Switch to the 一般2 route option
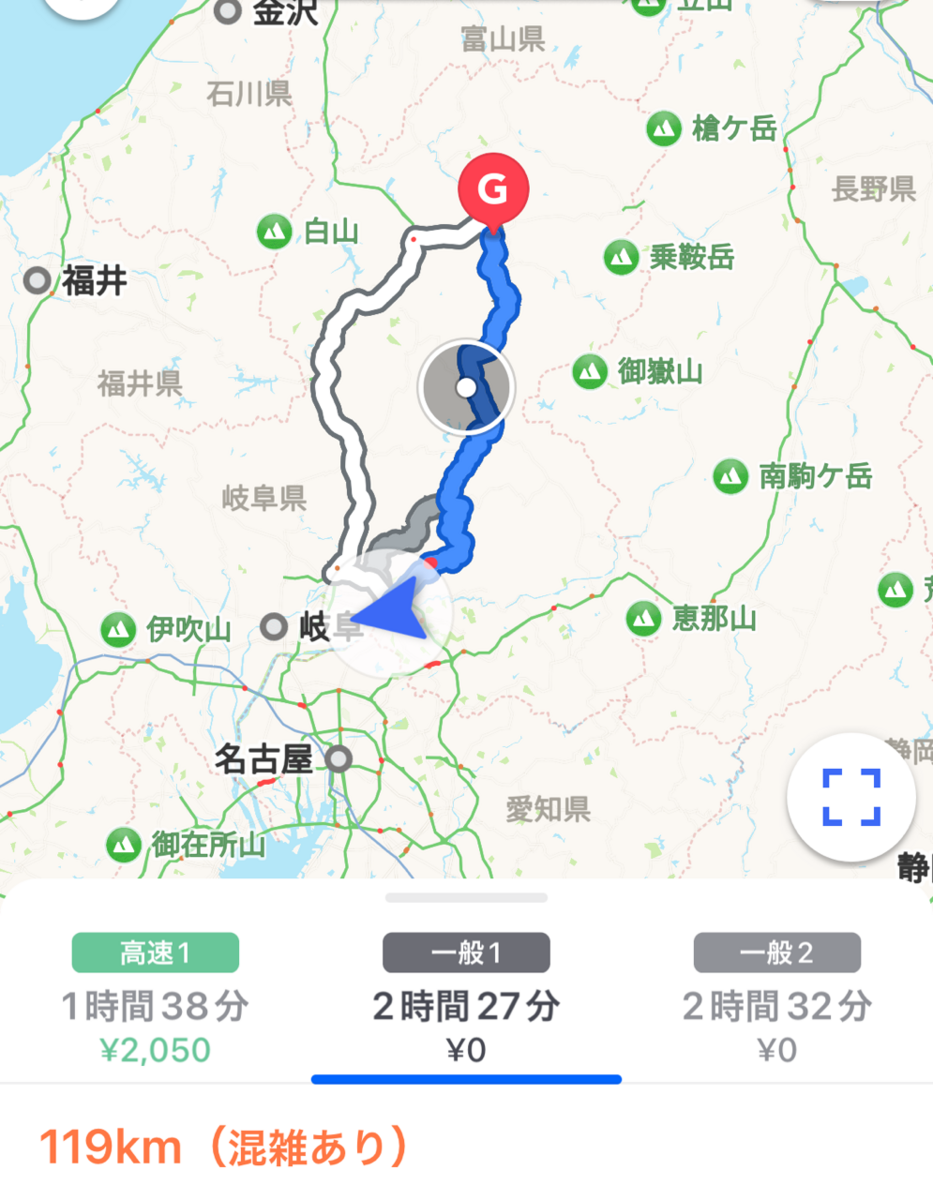This screenshot has width=933, height=1200. point(777,998)
